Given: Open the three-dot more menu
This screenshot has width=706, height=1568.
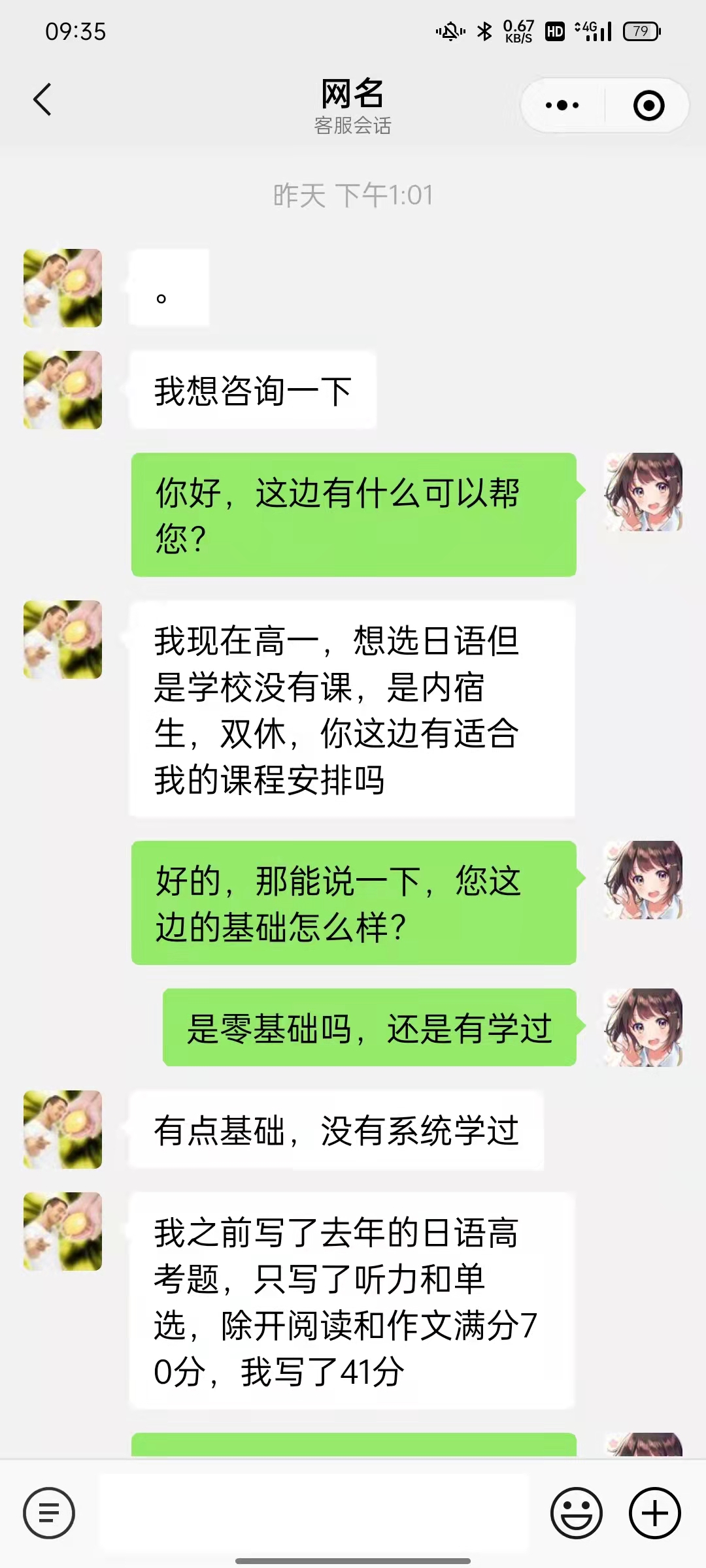Looking at the screenshot, I should 562,105.
